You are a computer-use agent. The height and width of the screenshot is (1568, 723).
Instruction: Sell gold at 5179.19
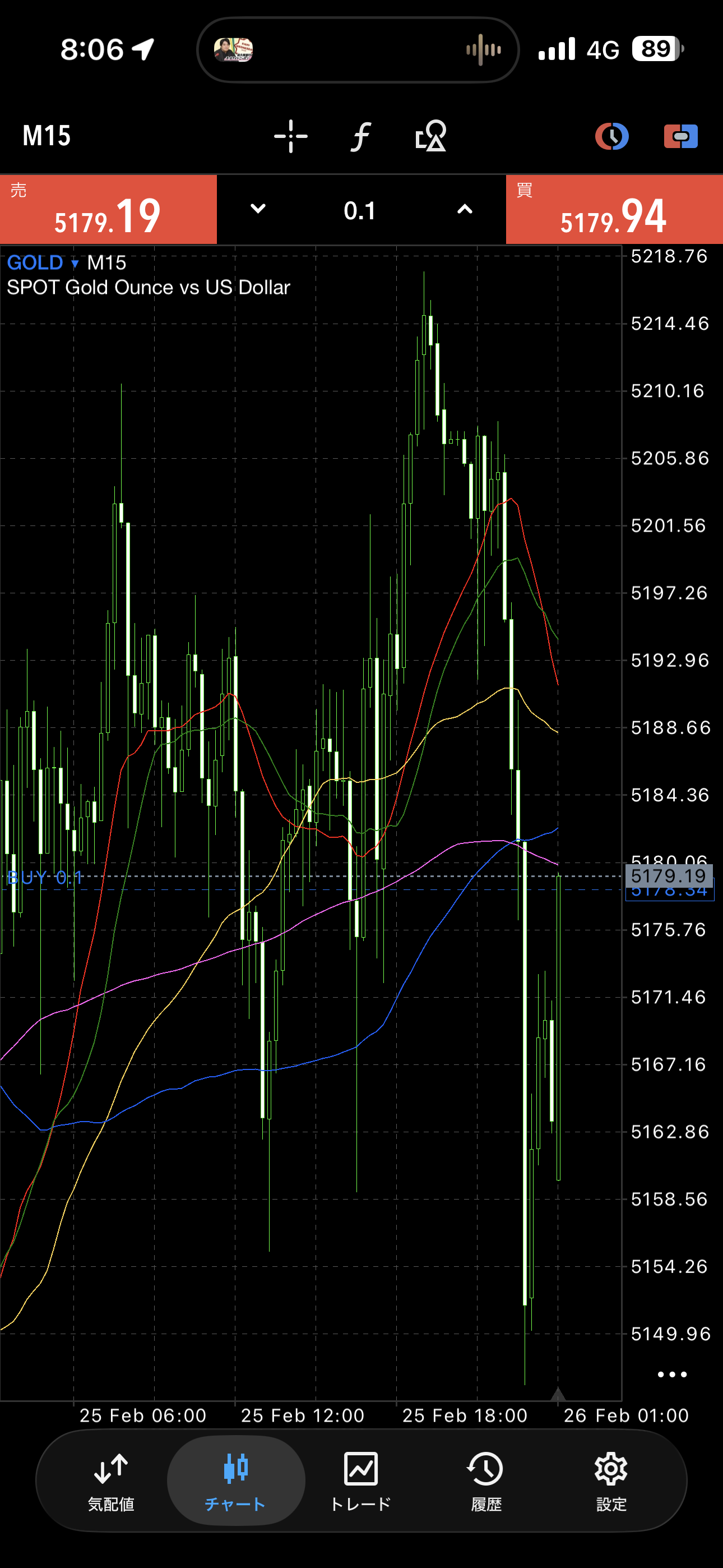108,210
